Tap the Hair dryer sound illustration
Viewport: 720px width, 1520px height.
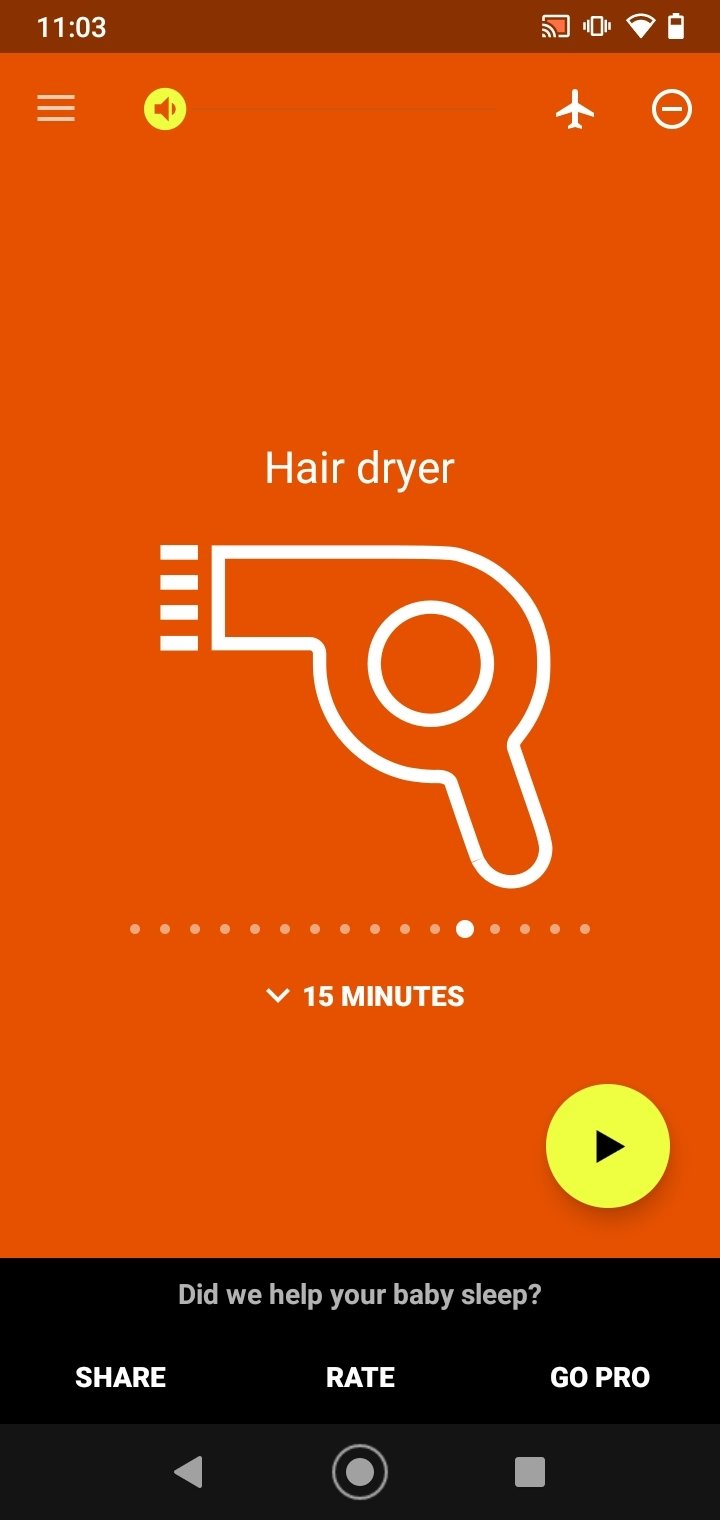pos(356,716)
